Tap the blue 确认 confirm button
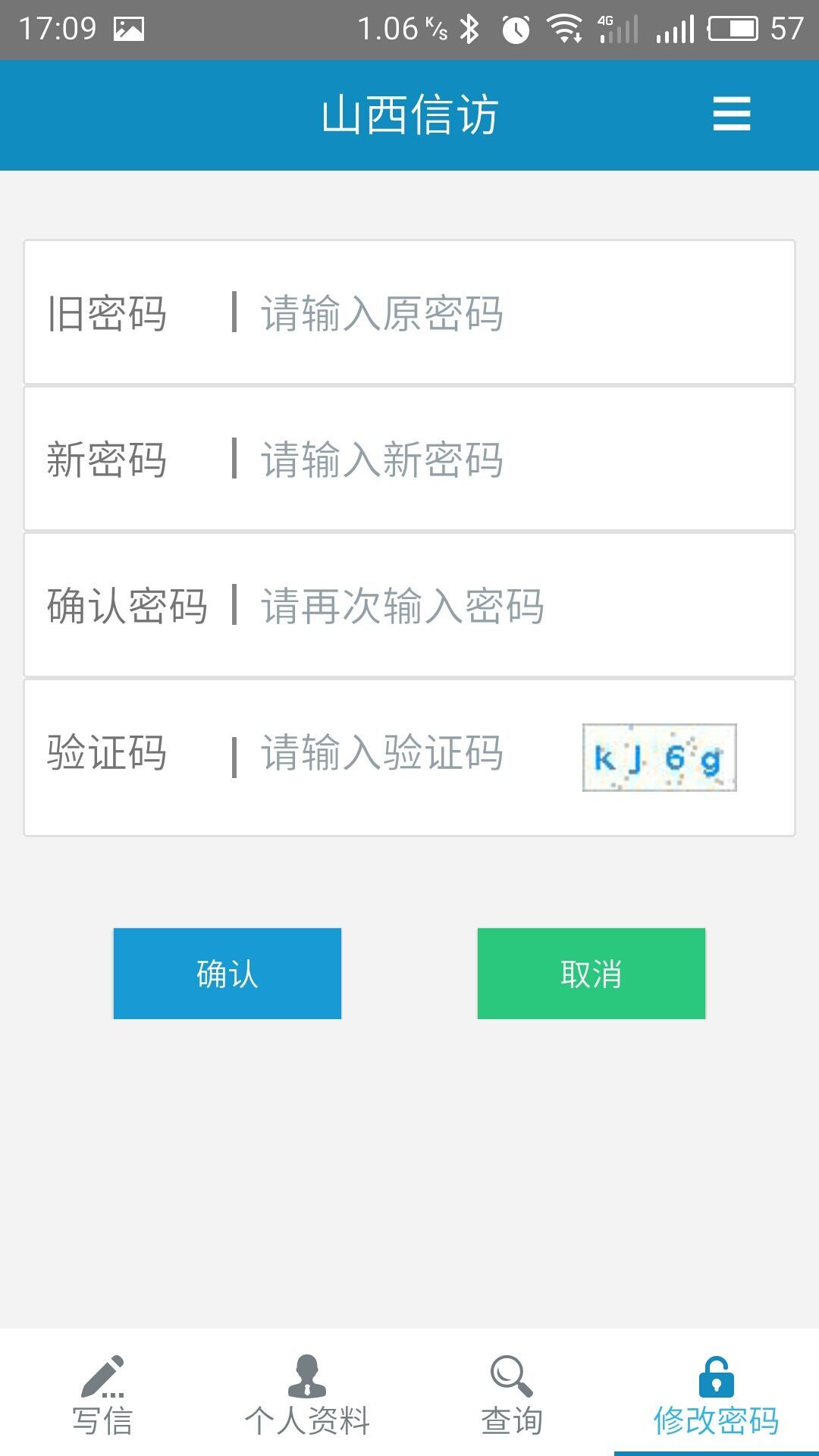Viewport: 819px width, 1456px height. (227, 974)
